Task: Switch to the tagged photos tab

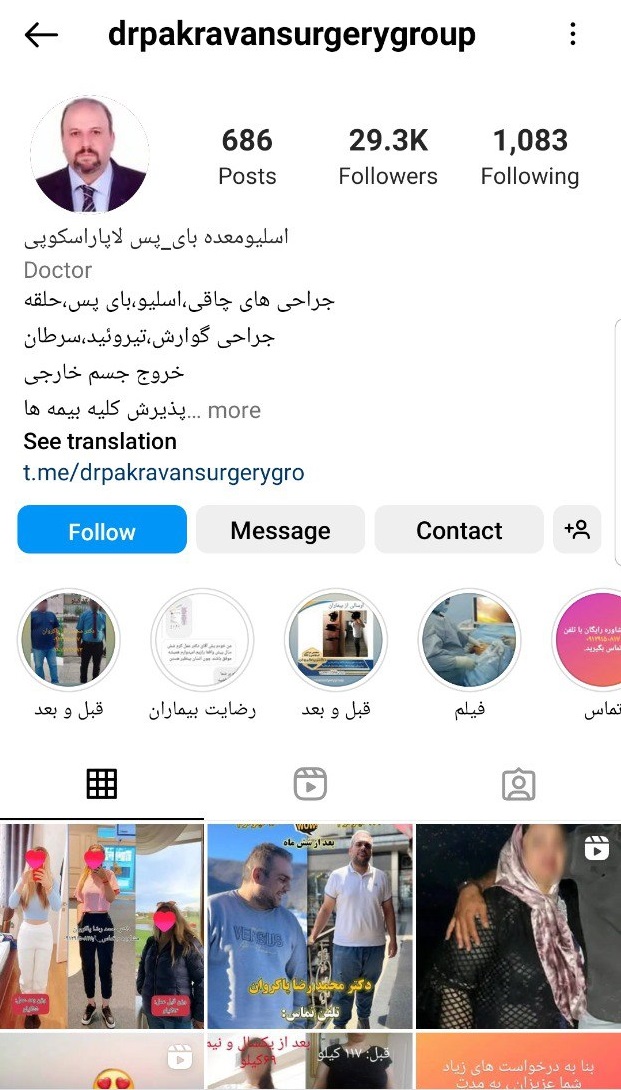Action: coord(518,785)
